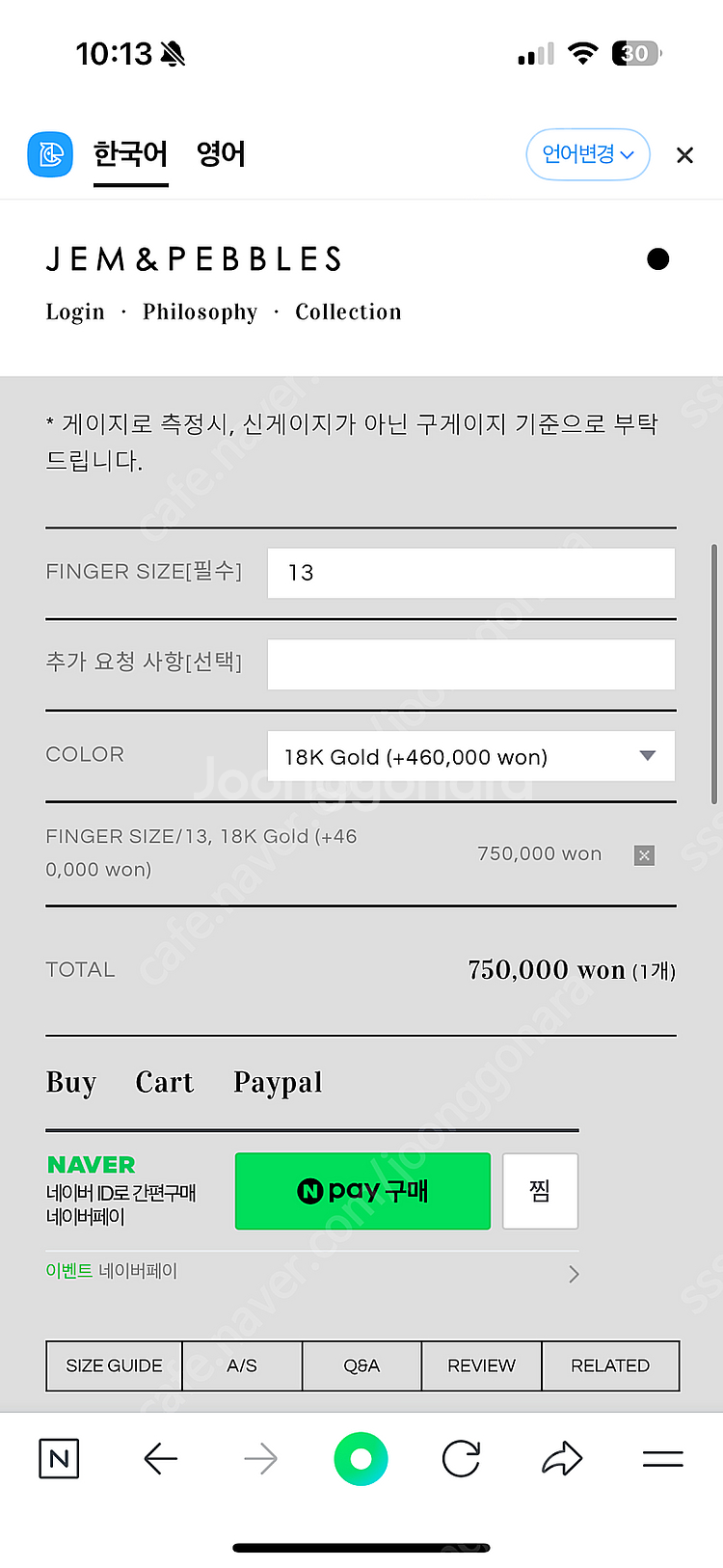The width and height of the screenshot is (723, 1568).
Task: Reload the page with the refresh icon
Action: coord(461,1459)
